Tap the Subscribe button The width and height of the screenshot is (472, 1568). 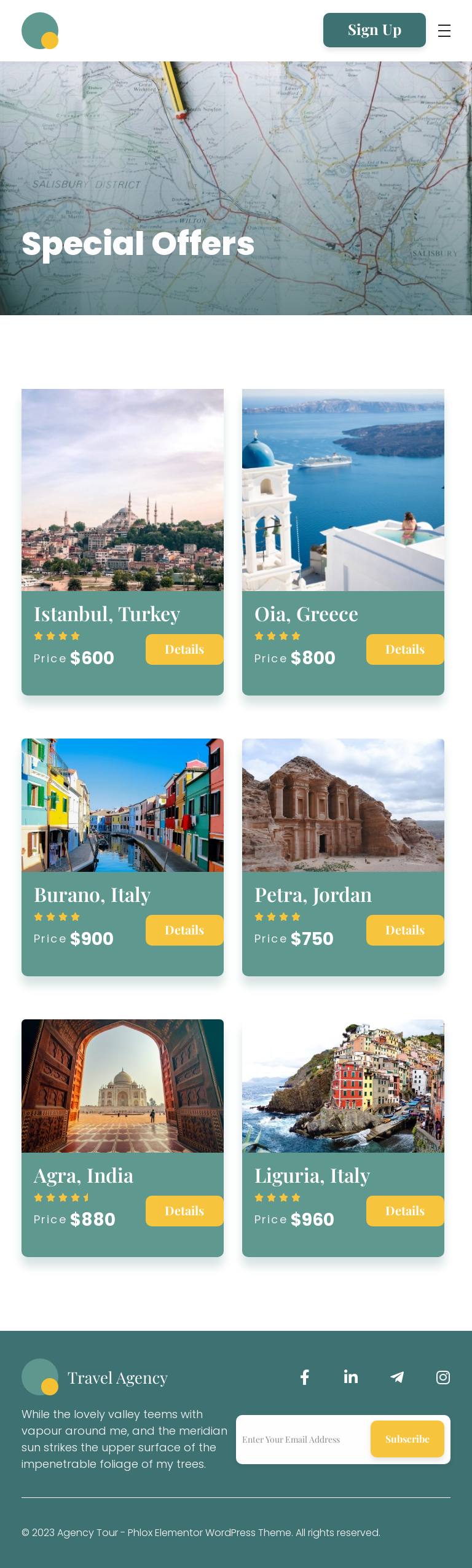[407, 1439]
